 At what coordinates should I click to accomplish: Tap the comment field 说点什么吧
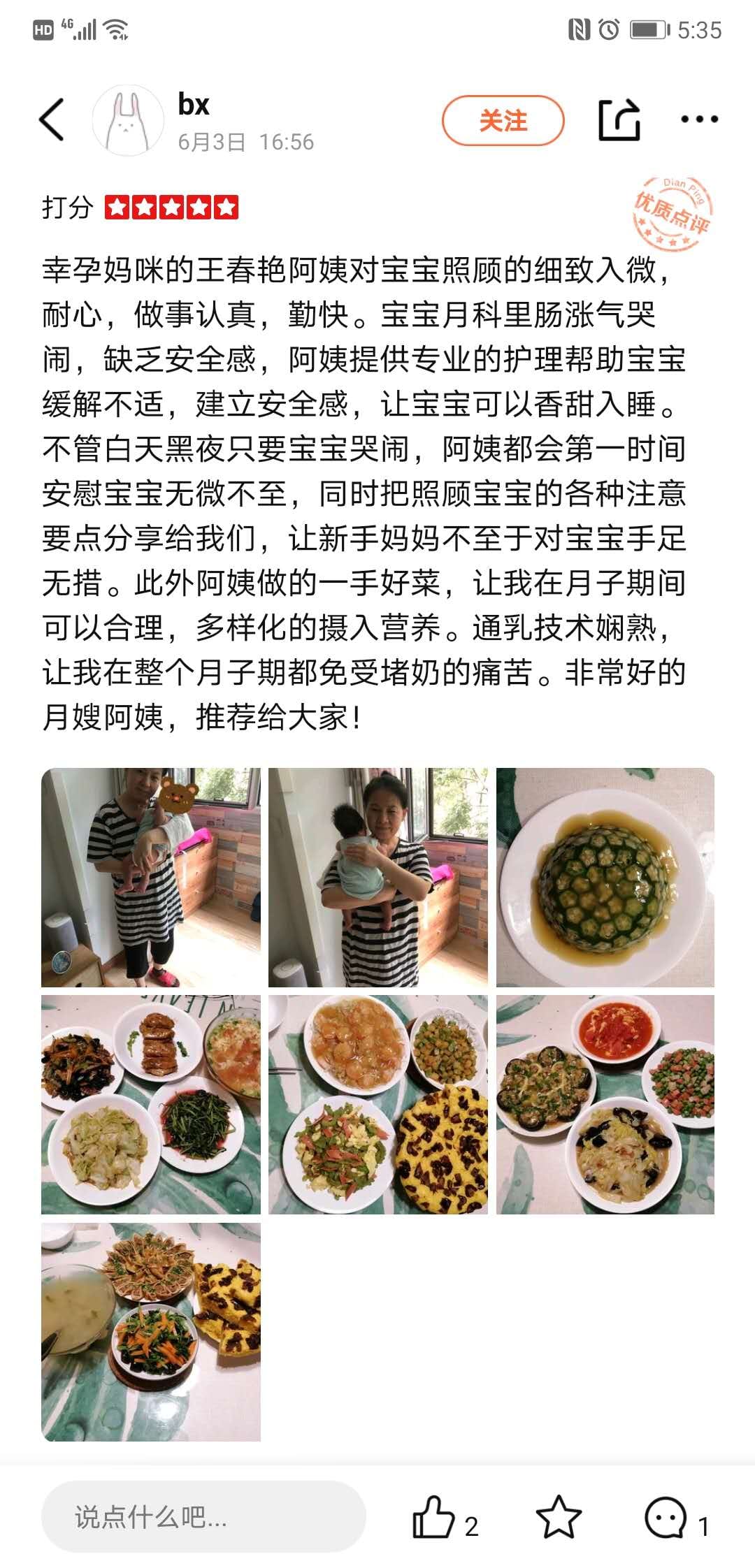click(203, 1516)
